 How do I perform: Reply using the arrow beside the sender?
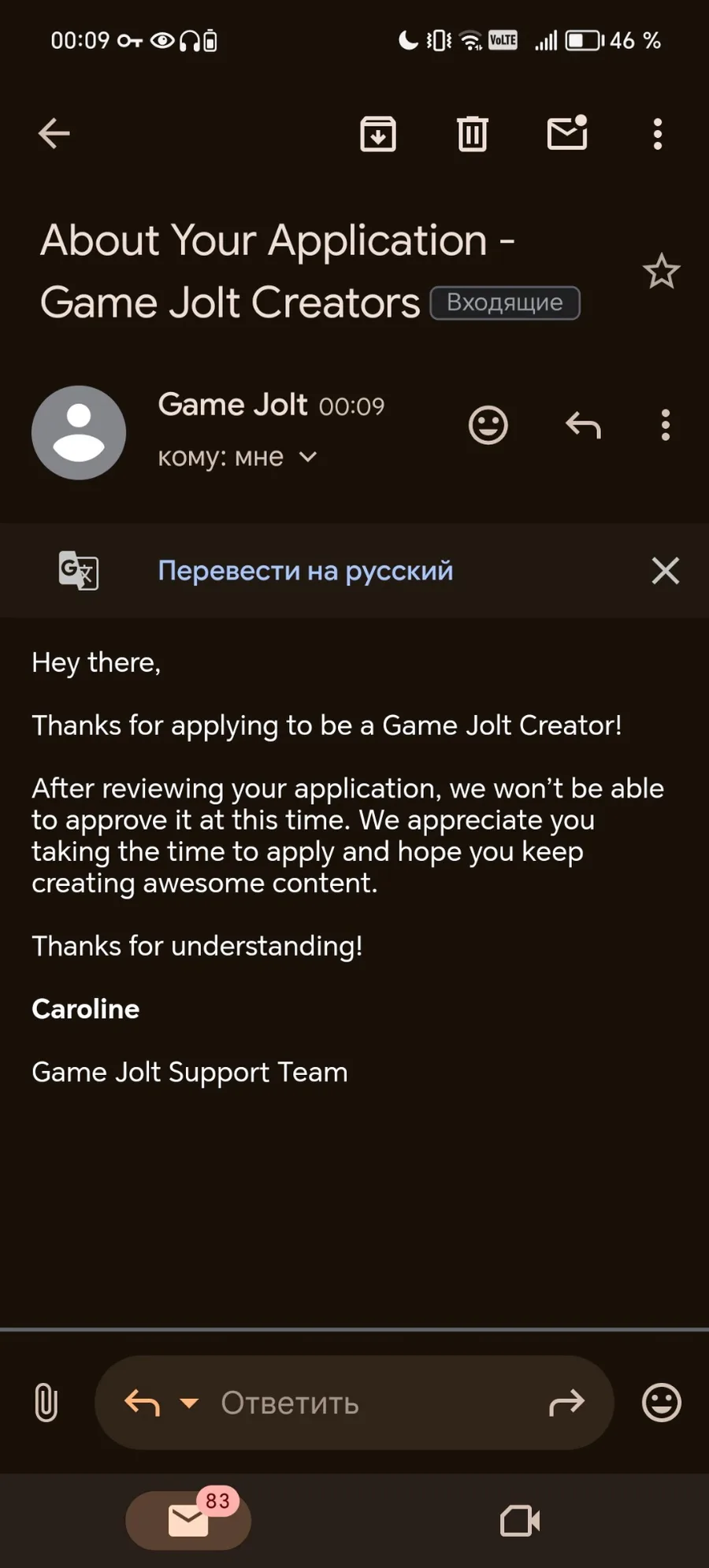[x=583, y=425]
